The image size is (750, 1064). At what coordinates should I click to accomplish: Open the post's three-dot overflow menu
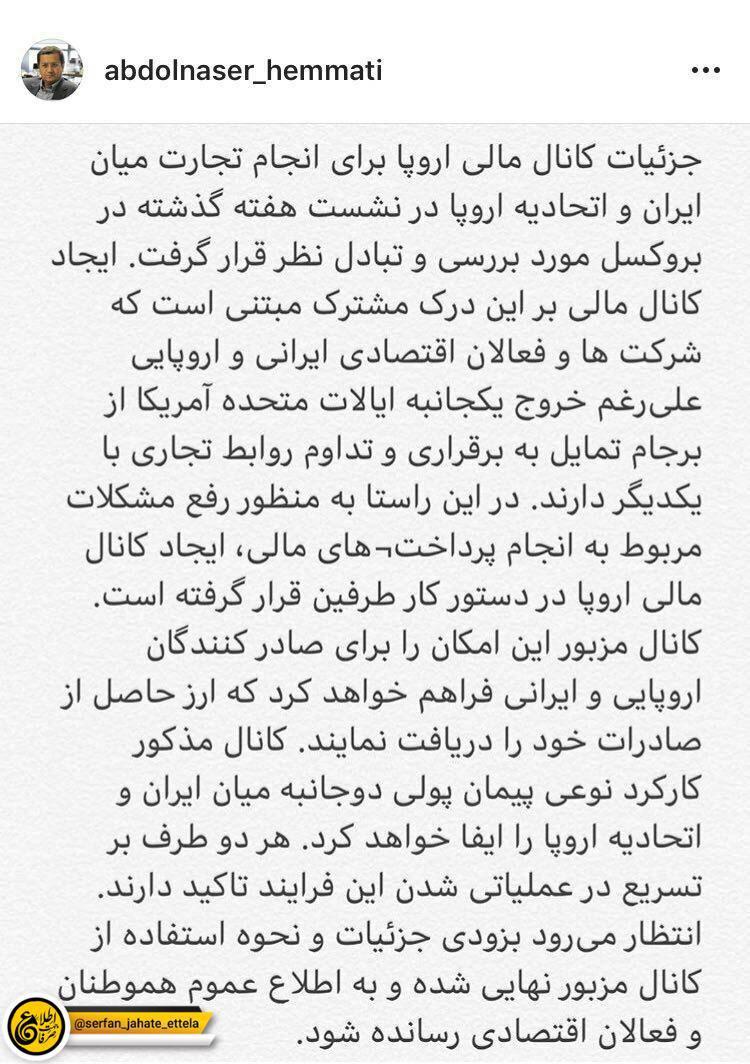pos(705,71)
